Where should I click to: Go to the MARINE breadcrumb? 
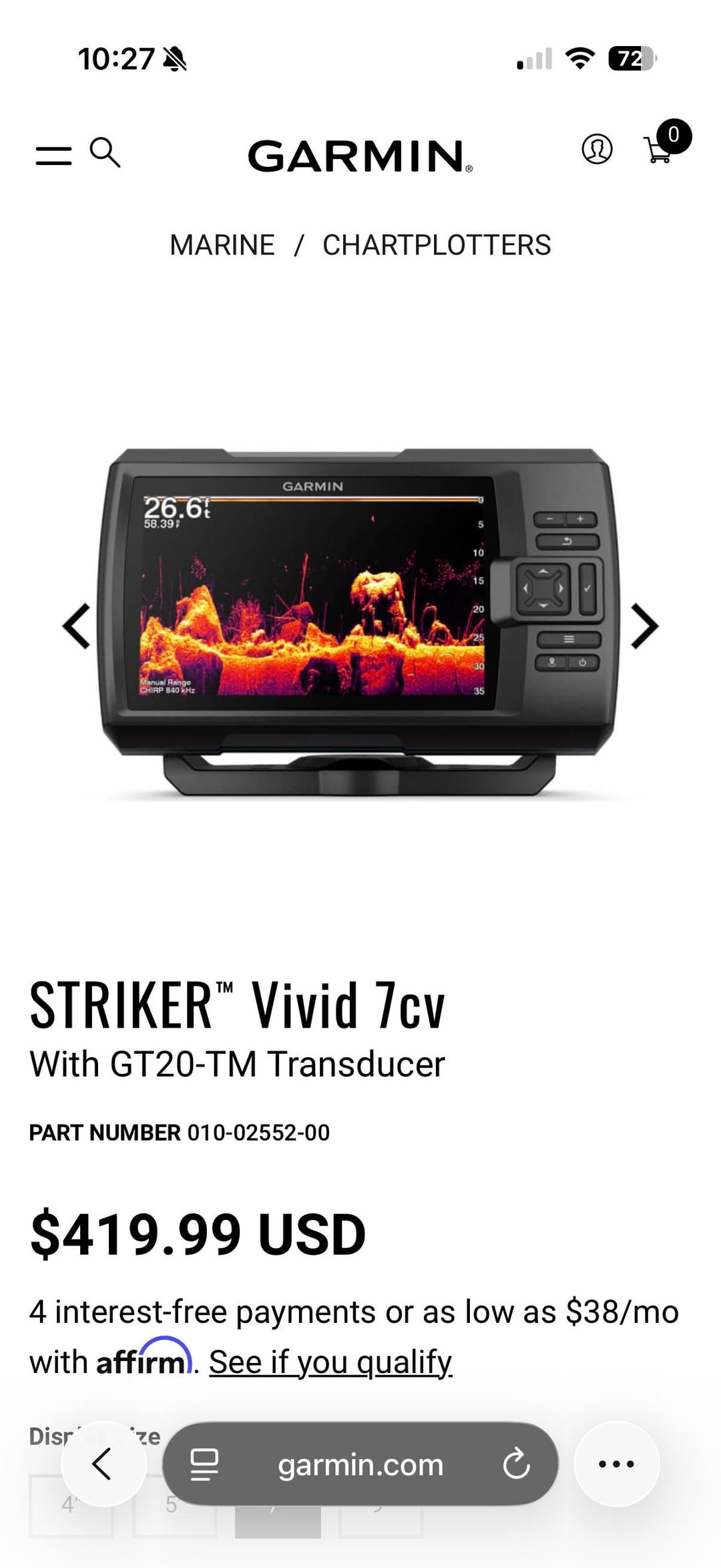pyautogui.click(x=222, y=245)
